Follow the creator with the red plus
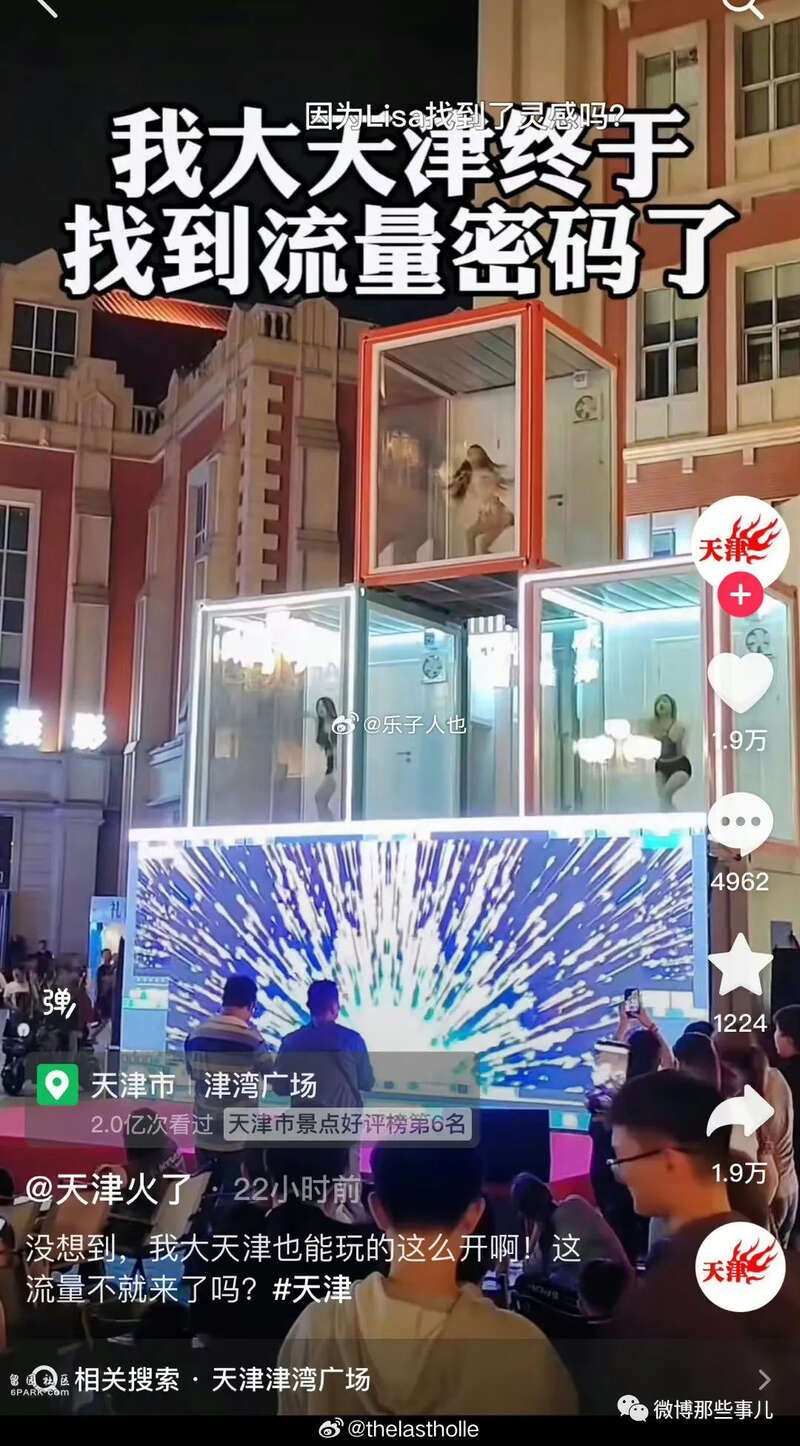The image size is (800, 1446). coord(740,596)
